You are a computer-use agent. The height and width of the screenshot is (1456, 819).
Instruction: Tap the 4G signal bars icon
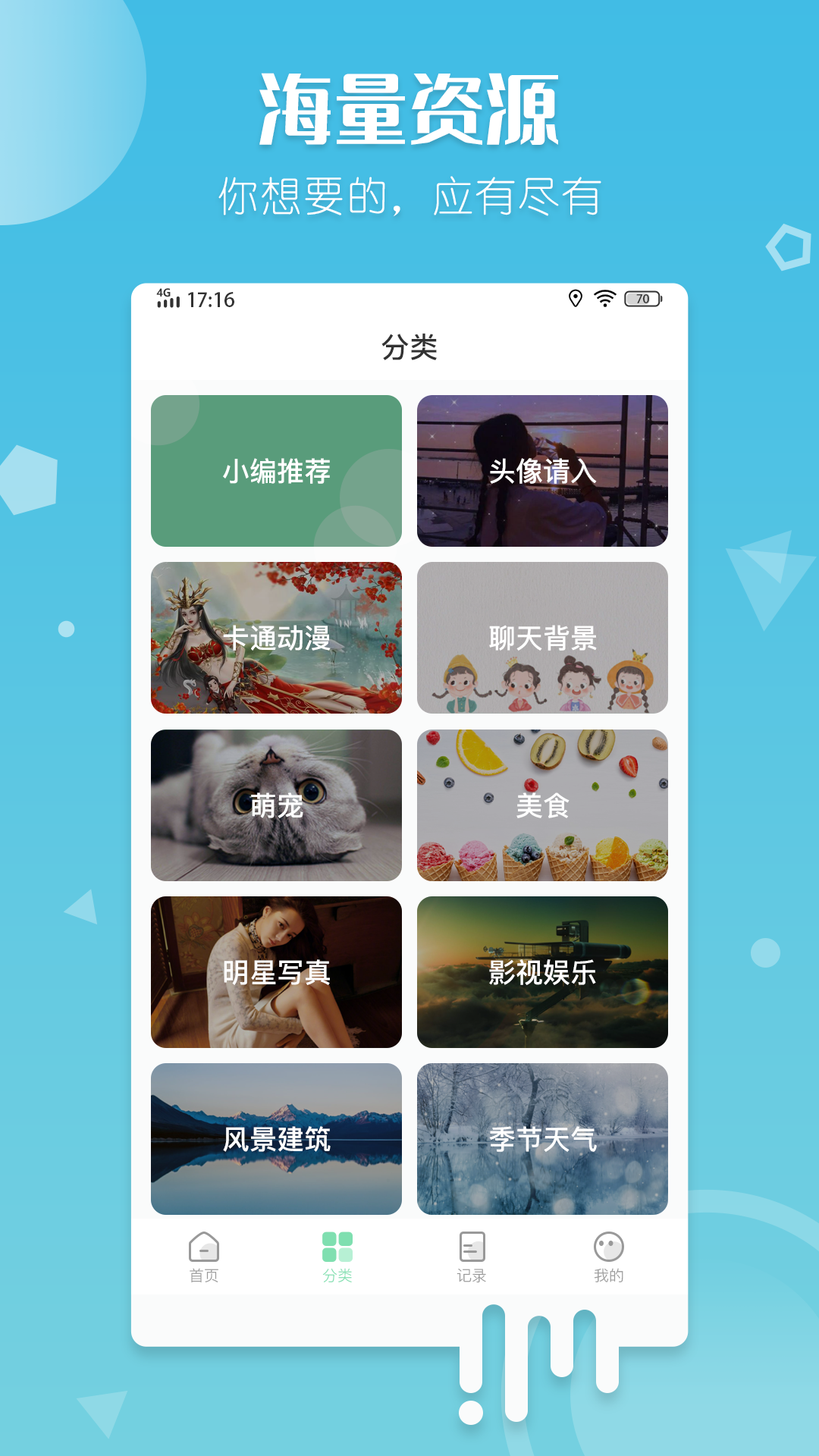168,299
